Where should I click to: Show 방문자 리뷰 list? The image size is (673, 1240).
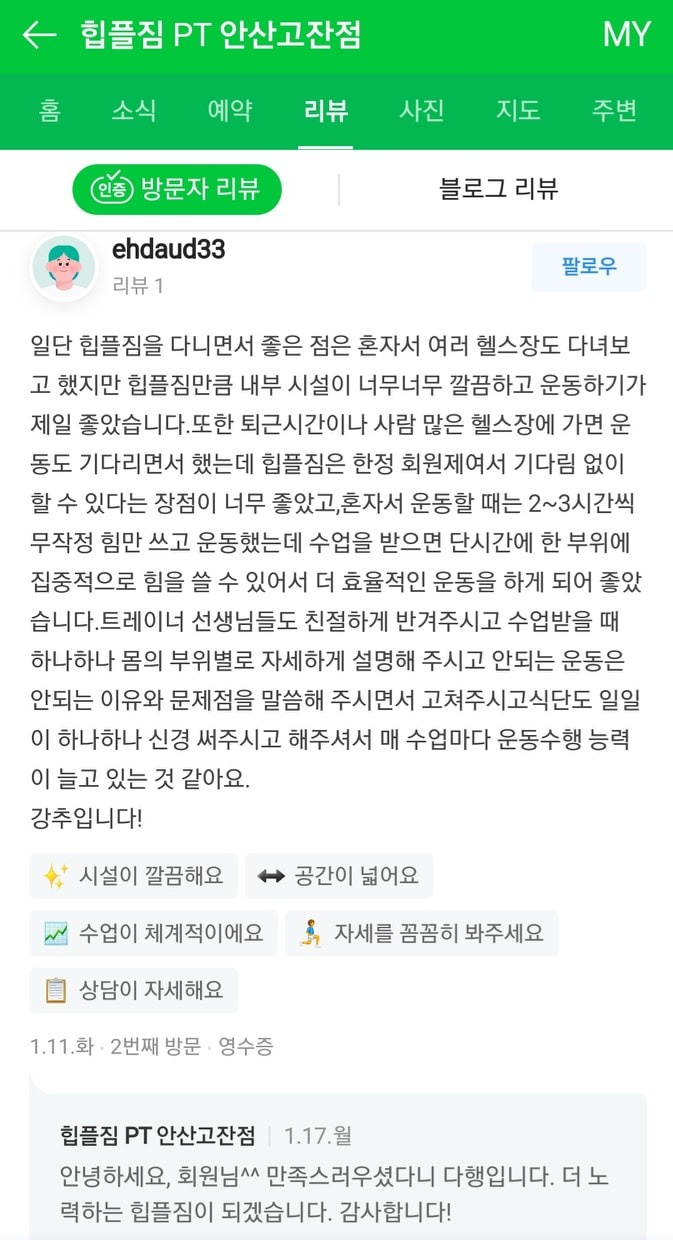tap(177, 189)
